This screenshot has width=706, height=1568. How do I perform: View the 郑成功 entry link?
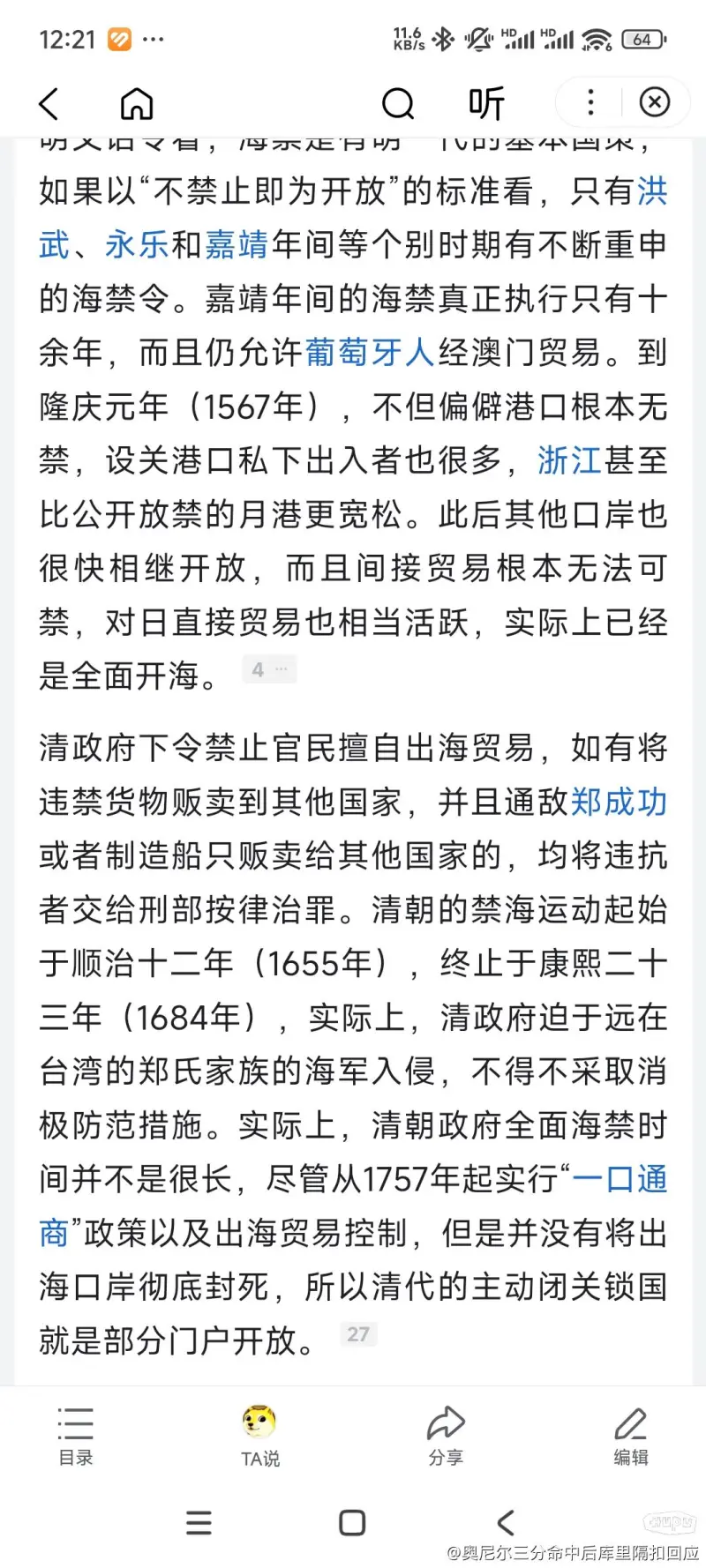(619, 803)
